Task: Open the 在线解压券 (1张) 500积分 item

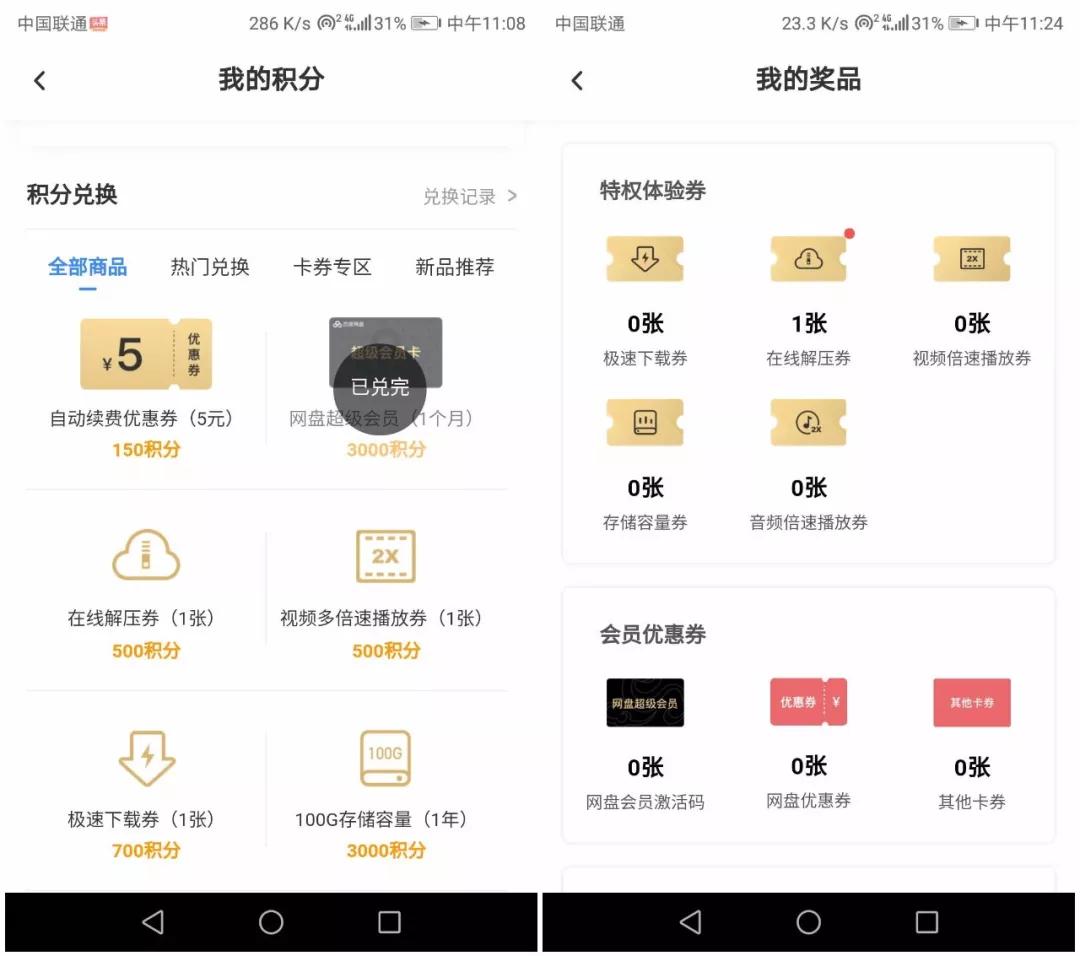Action: point(146,590)
